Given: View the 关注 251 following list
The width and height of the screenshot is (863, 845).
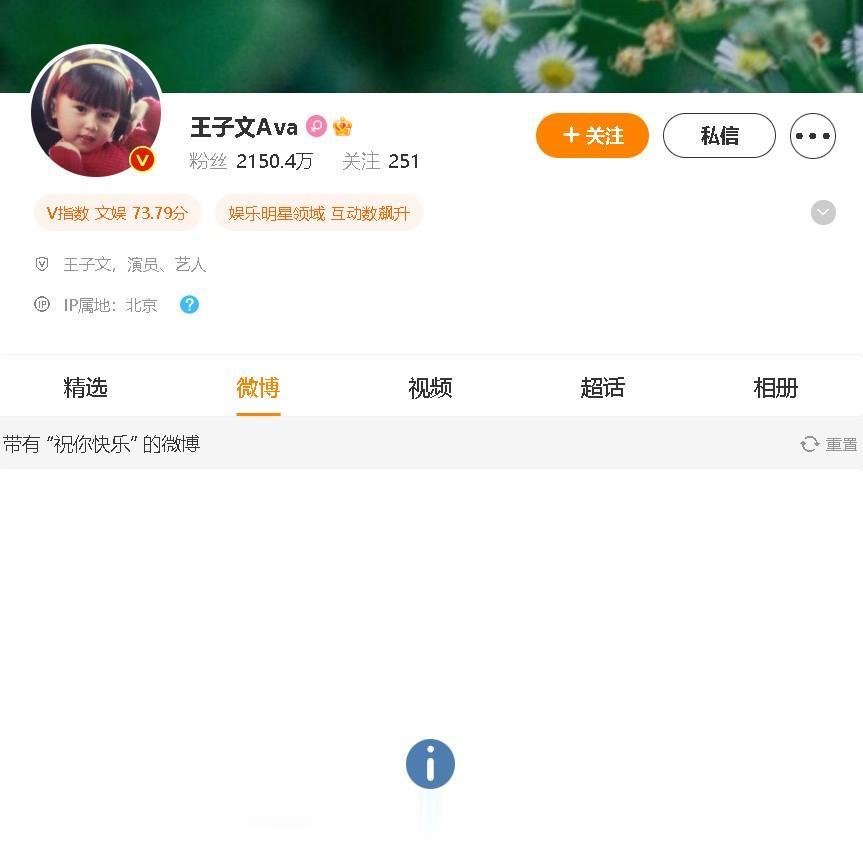Looking at the screenshot, I should point(380,161).
